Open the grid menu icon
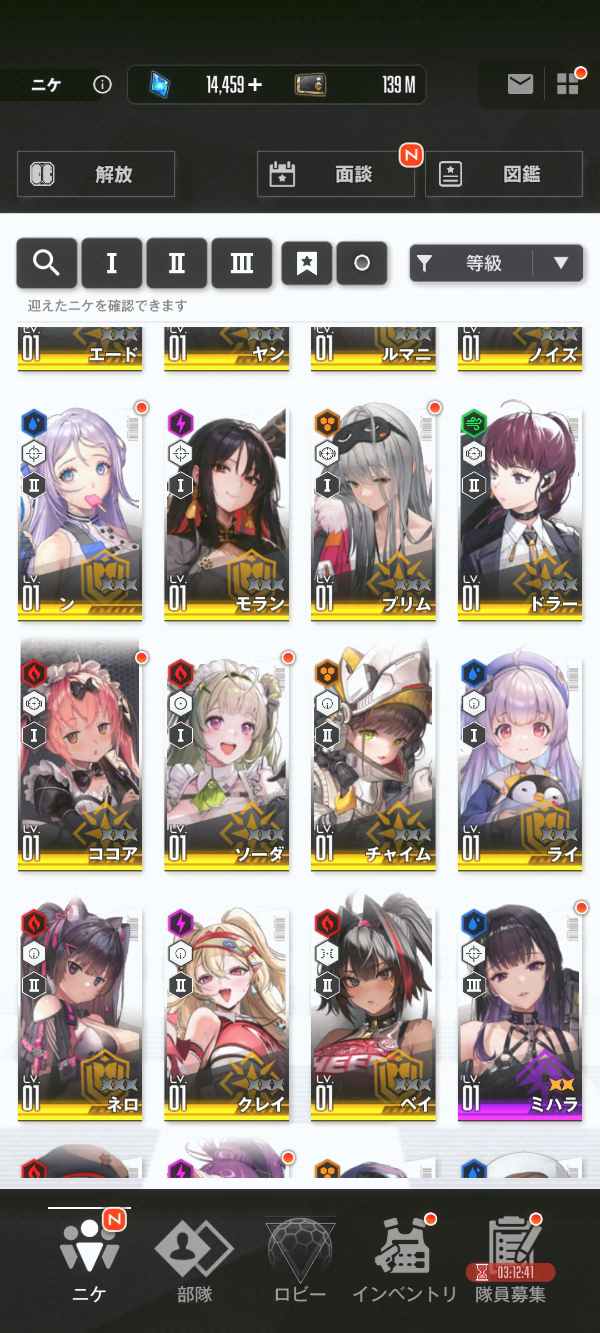This screenshot has width=600, height=1333. point(568,85)
